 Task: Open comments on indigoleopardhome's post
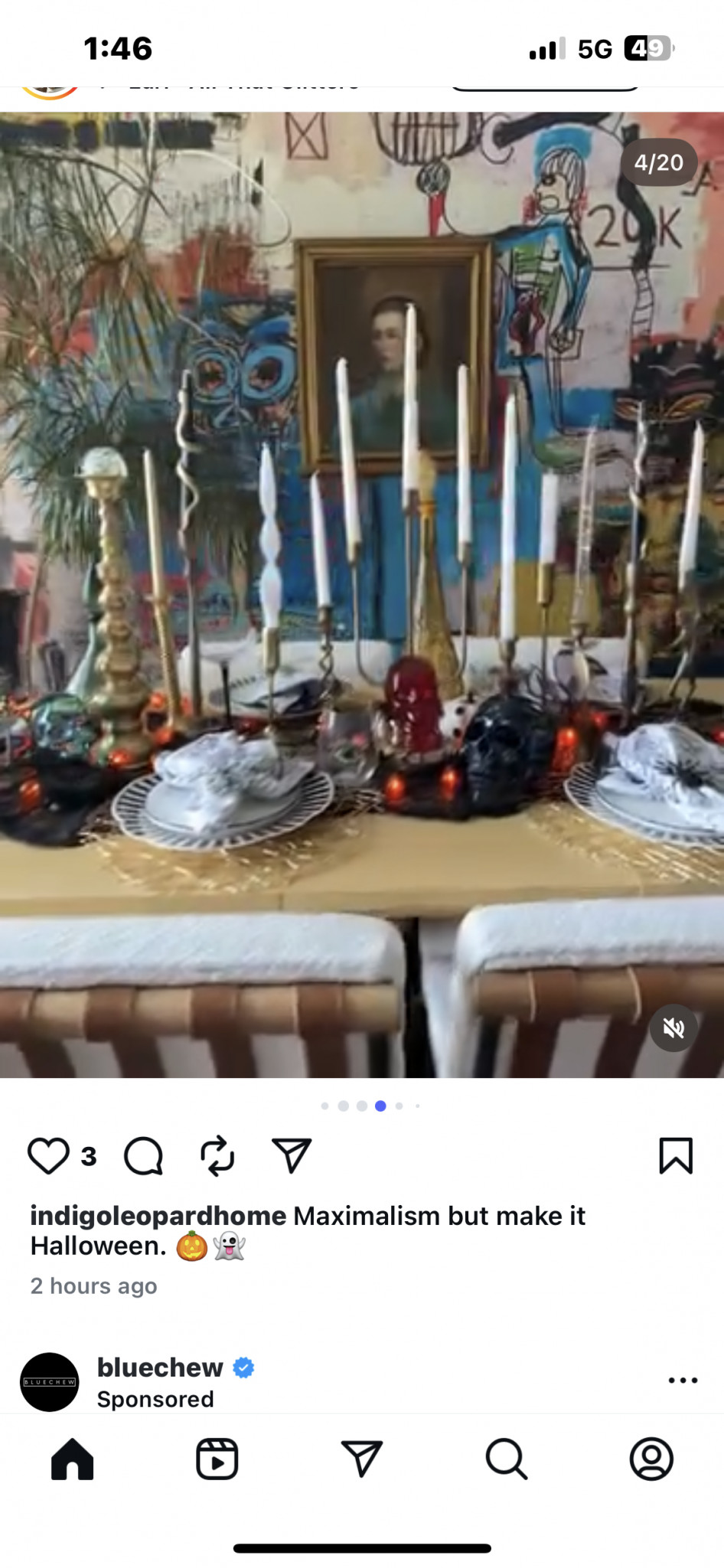pyautogui.click(x=143, y=1155)
